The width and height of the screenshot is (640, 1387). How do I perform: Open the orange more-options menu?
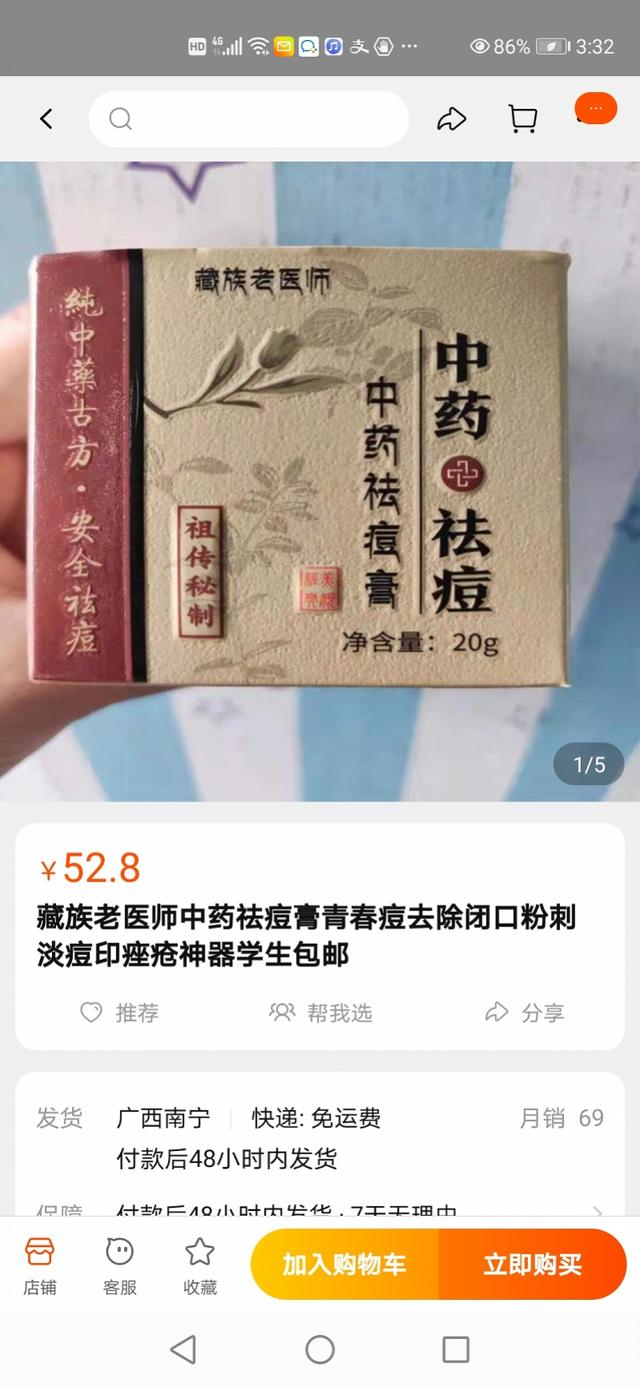click(595, 108)
